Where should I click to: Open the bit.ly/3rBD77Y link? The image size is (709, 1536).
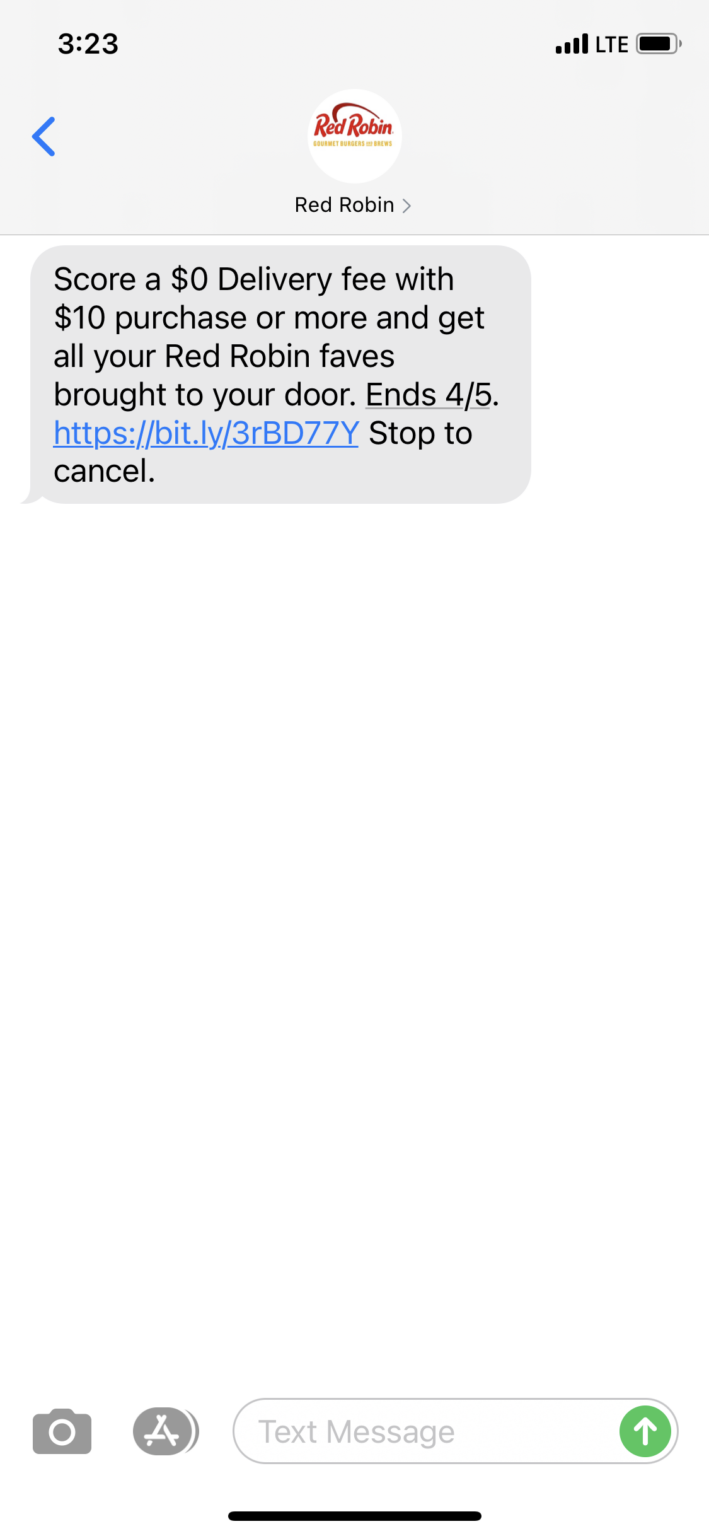tap(206, 433)
